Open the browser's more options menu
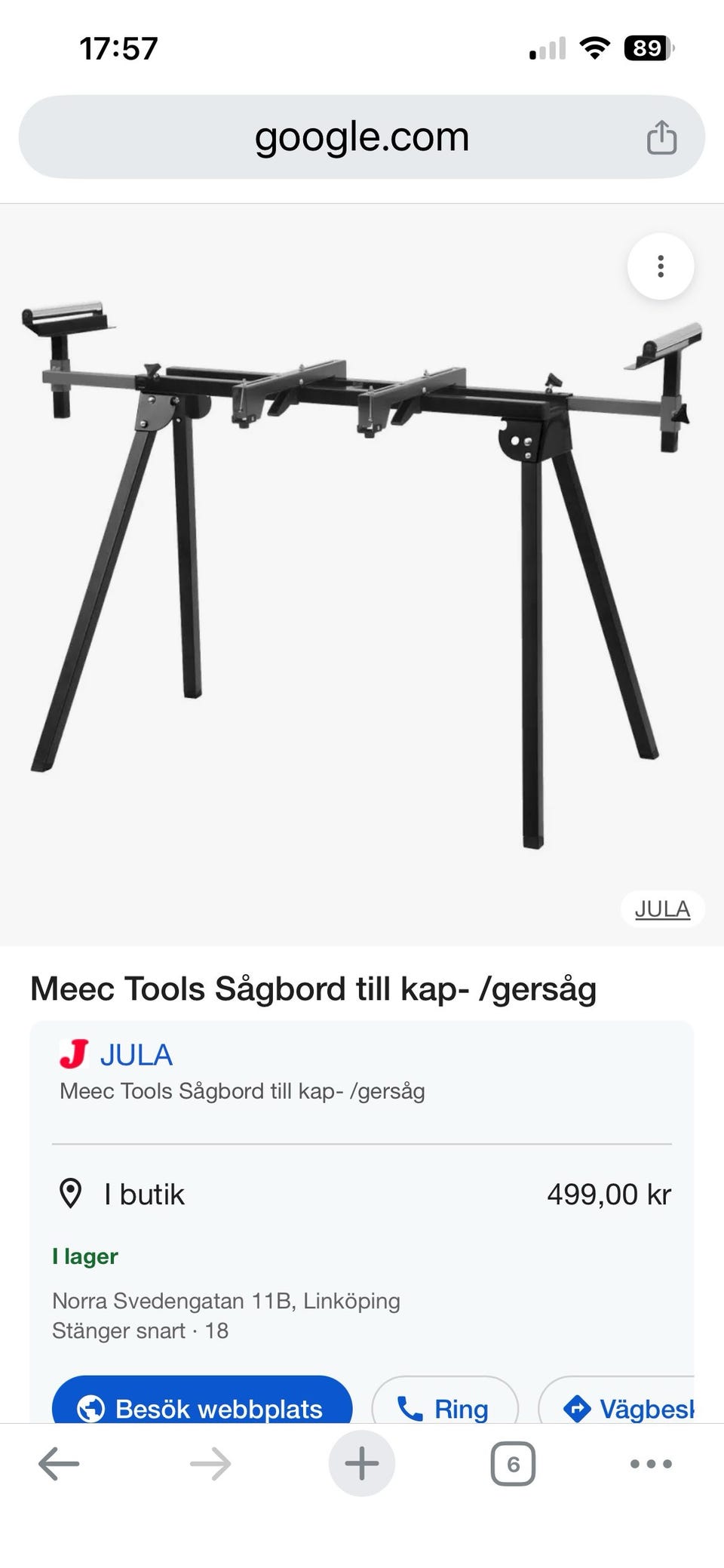Screen dimensions: 724x1568 coord(650,1465)
